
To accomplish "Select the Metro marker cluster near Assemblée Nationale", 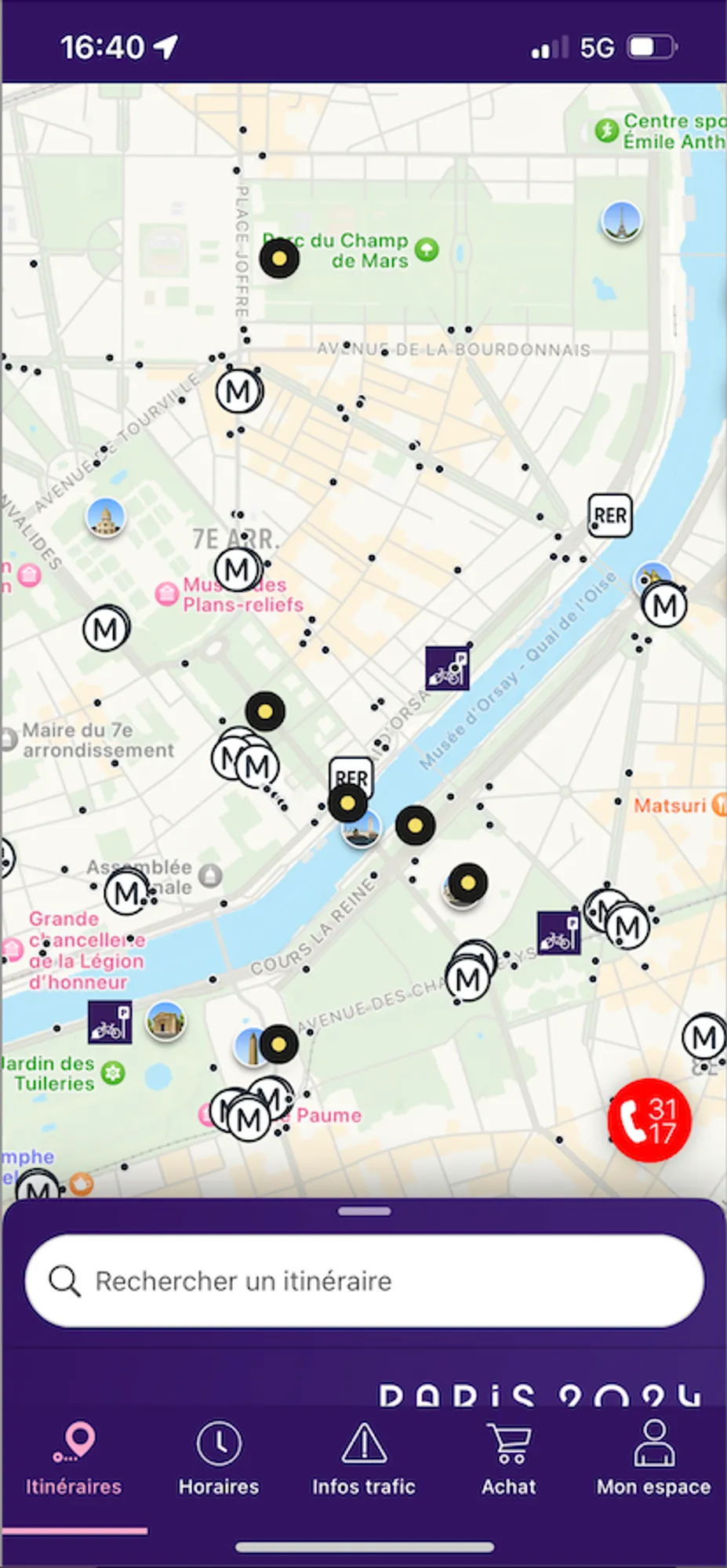I will click(x=123, y=892).
